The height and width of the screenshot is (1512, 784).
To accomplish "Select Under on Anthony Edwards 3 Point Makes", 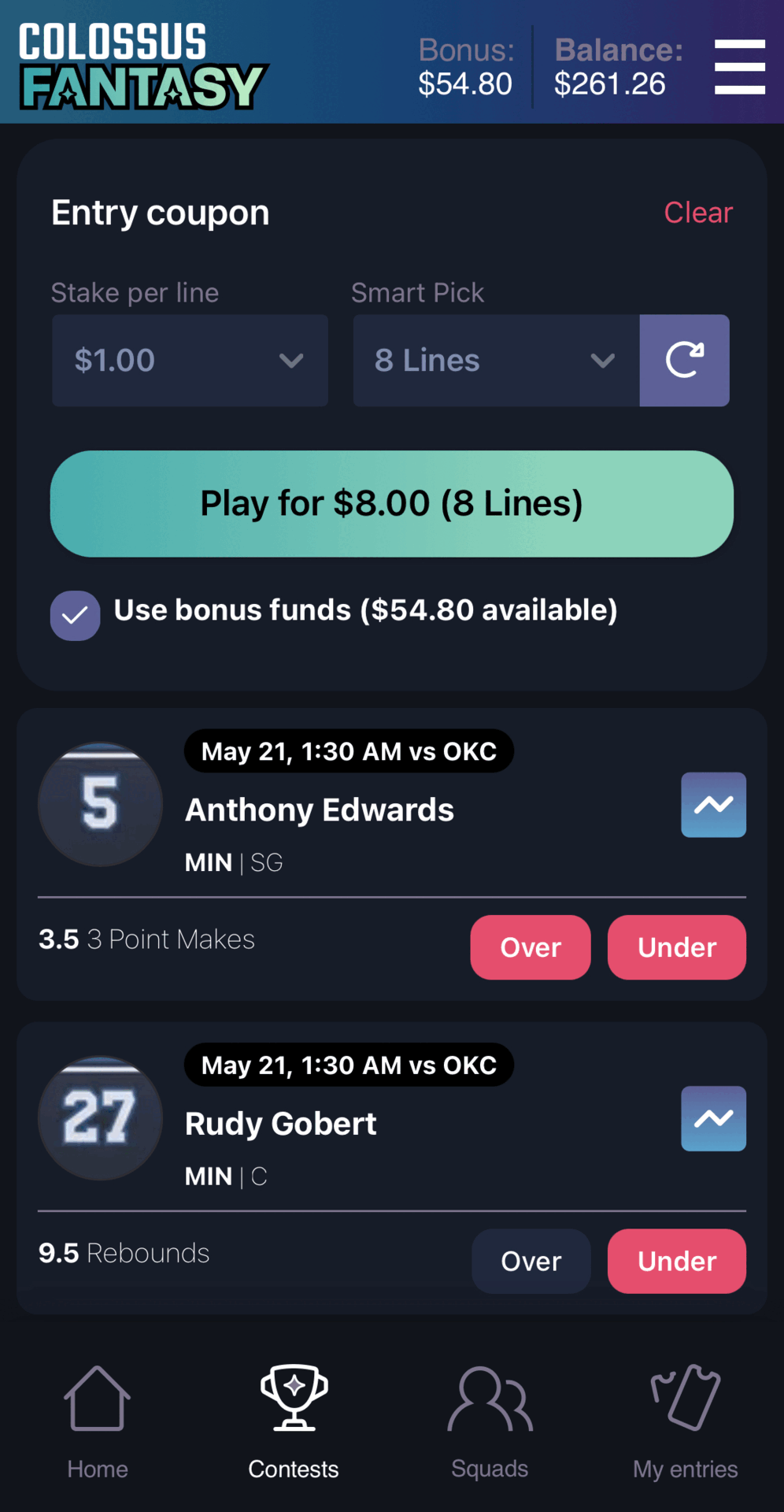I will 676,947.
